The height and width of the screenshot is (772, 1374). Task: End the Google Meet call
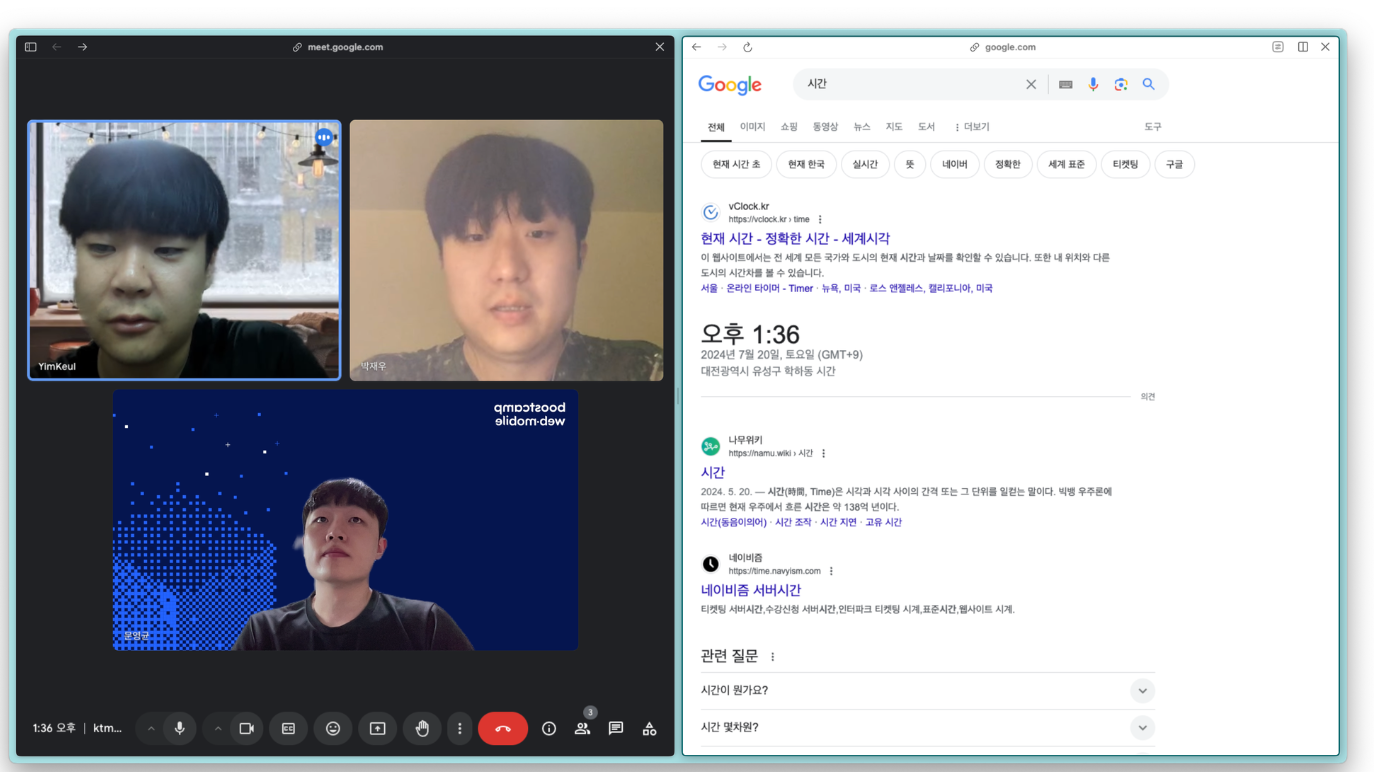(502, 729)
